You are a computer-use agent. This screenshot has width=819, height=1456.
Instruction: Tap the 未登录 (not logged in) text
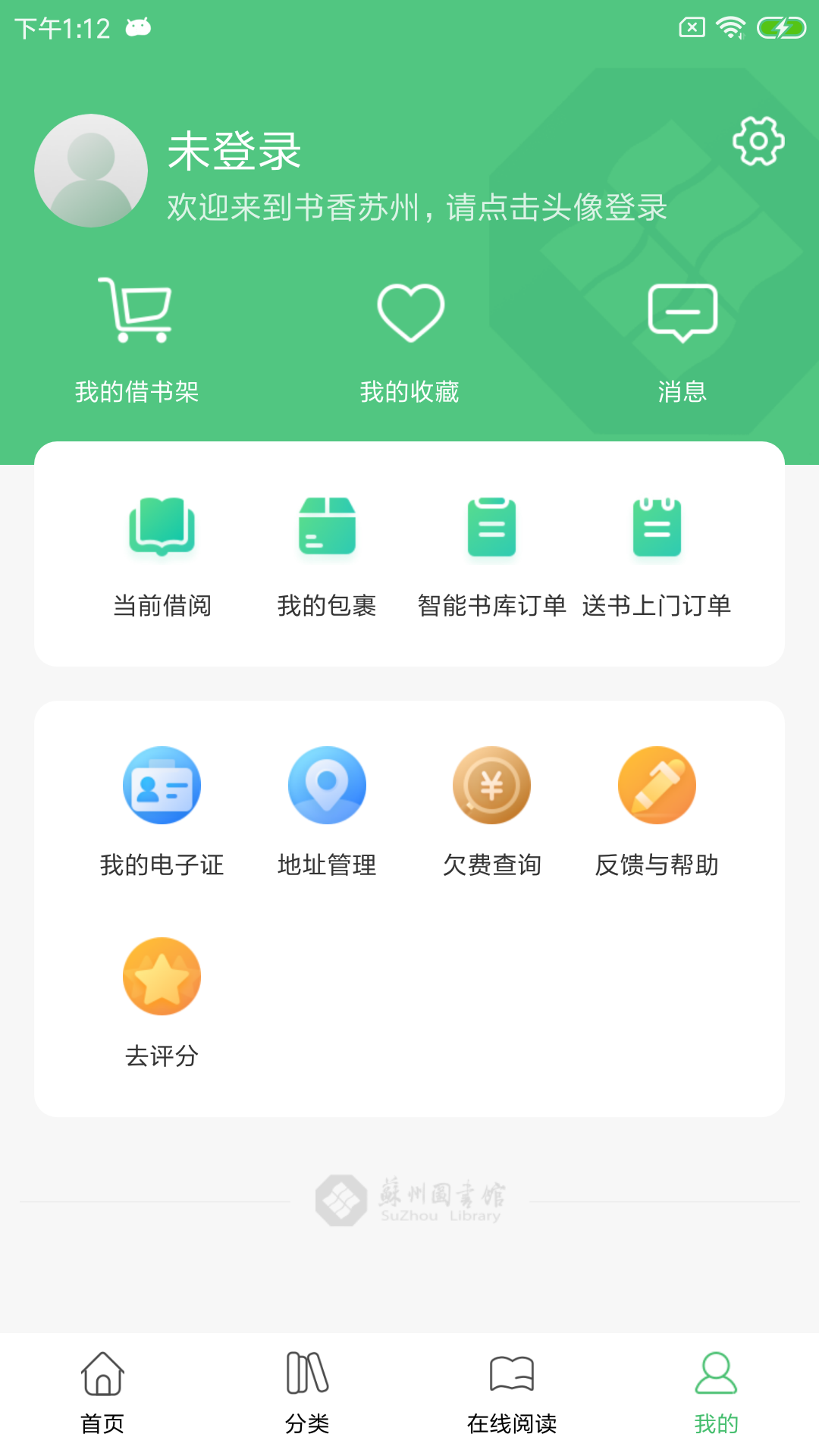click(232, 149)
